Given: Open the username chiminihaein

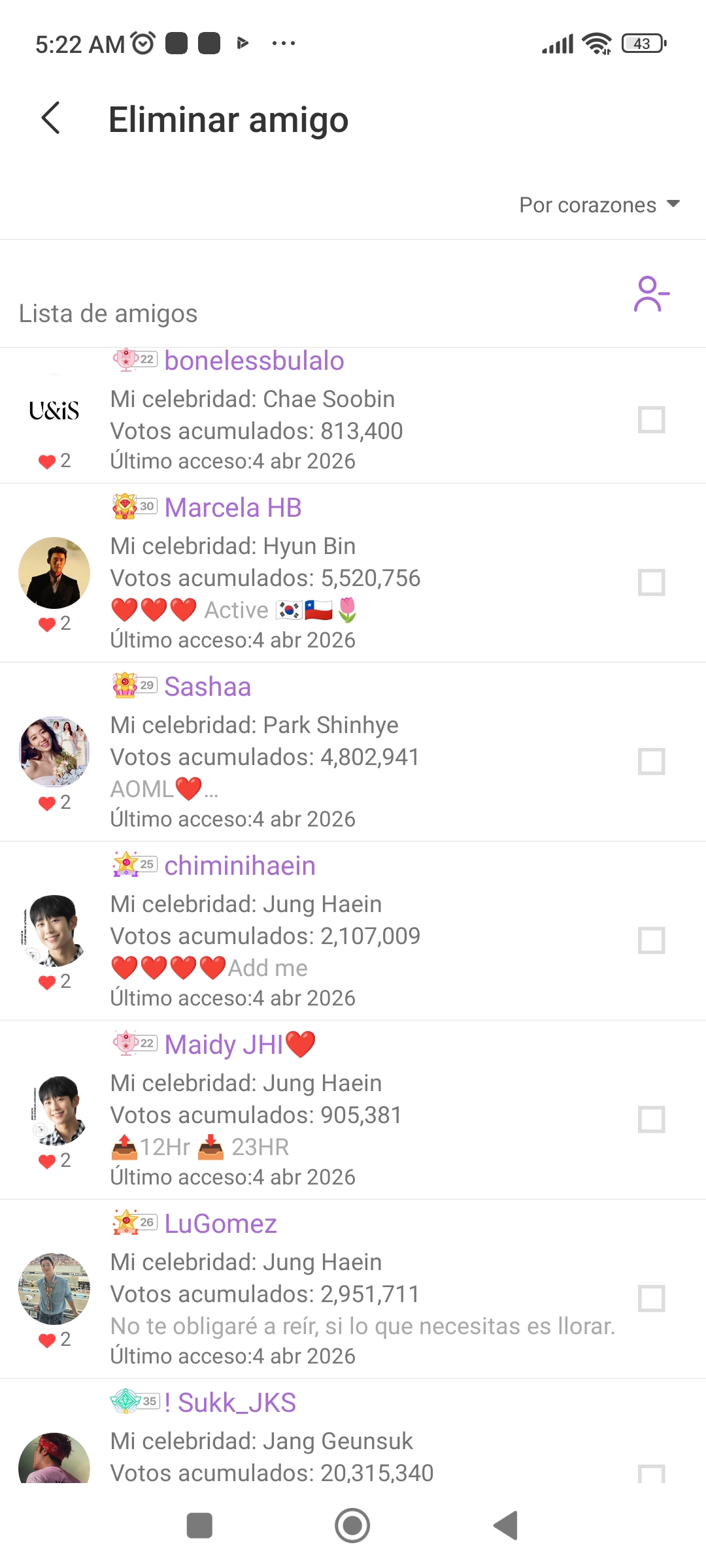Looking at the screenshot, I should pos(240,866).
